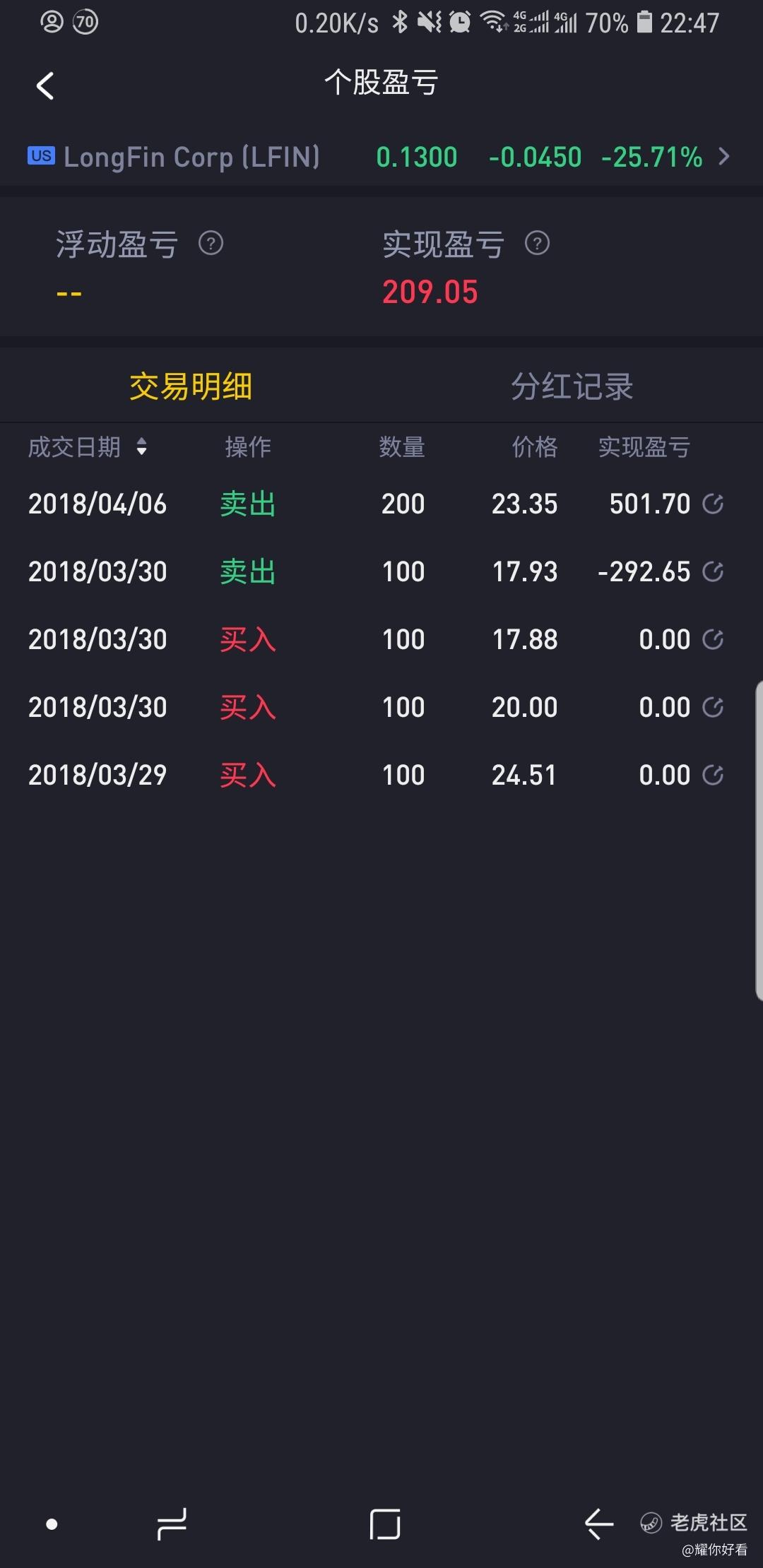
Task: Open the detail icon for the 20.00 buy
Action: 713,707
